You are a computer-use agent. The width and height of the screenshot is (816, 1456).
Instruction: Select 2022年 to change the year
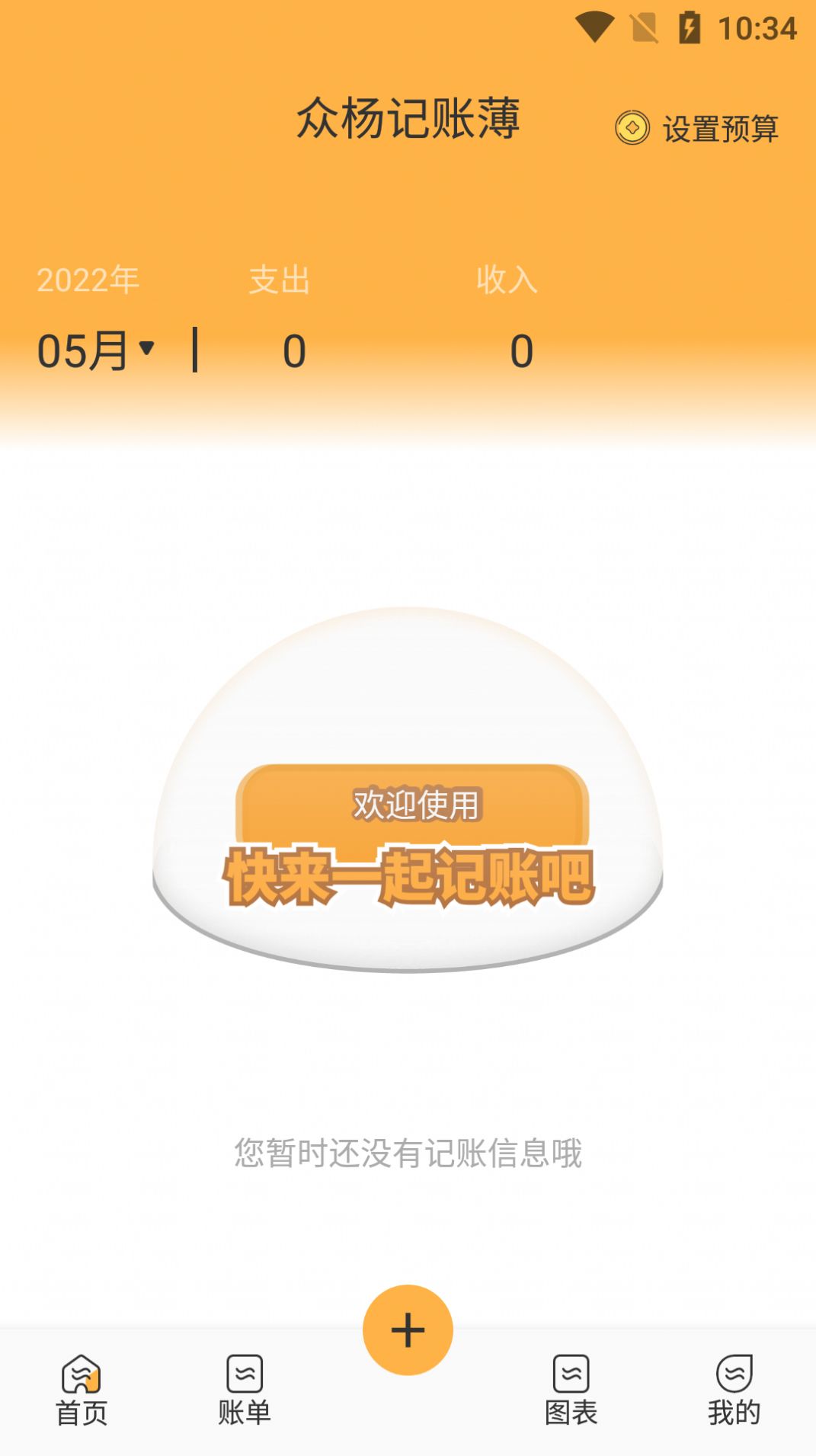pyautogui.click(x=88, y=279)
